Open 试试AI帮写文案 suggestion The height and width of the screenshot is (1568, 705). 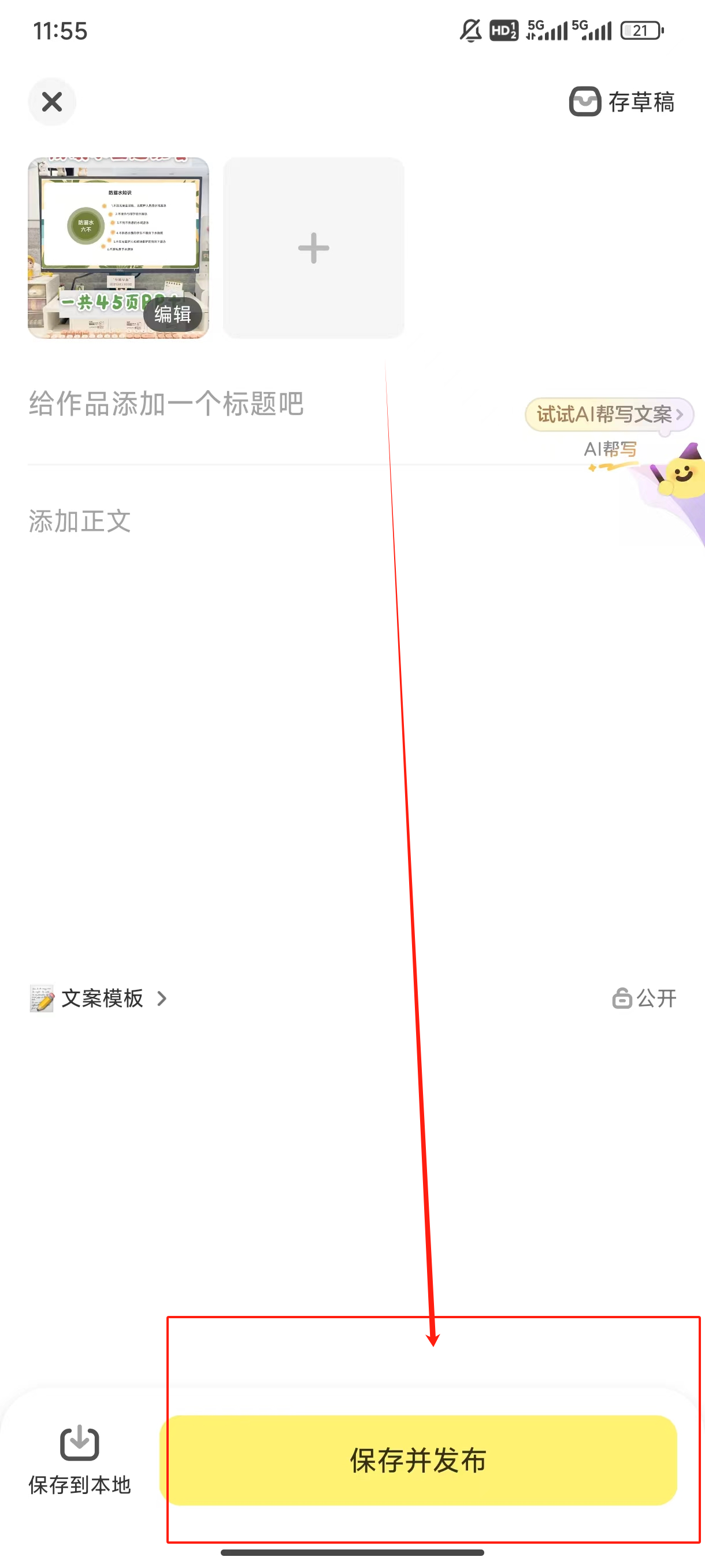click(x=608, y=415)
